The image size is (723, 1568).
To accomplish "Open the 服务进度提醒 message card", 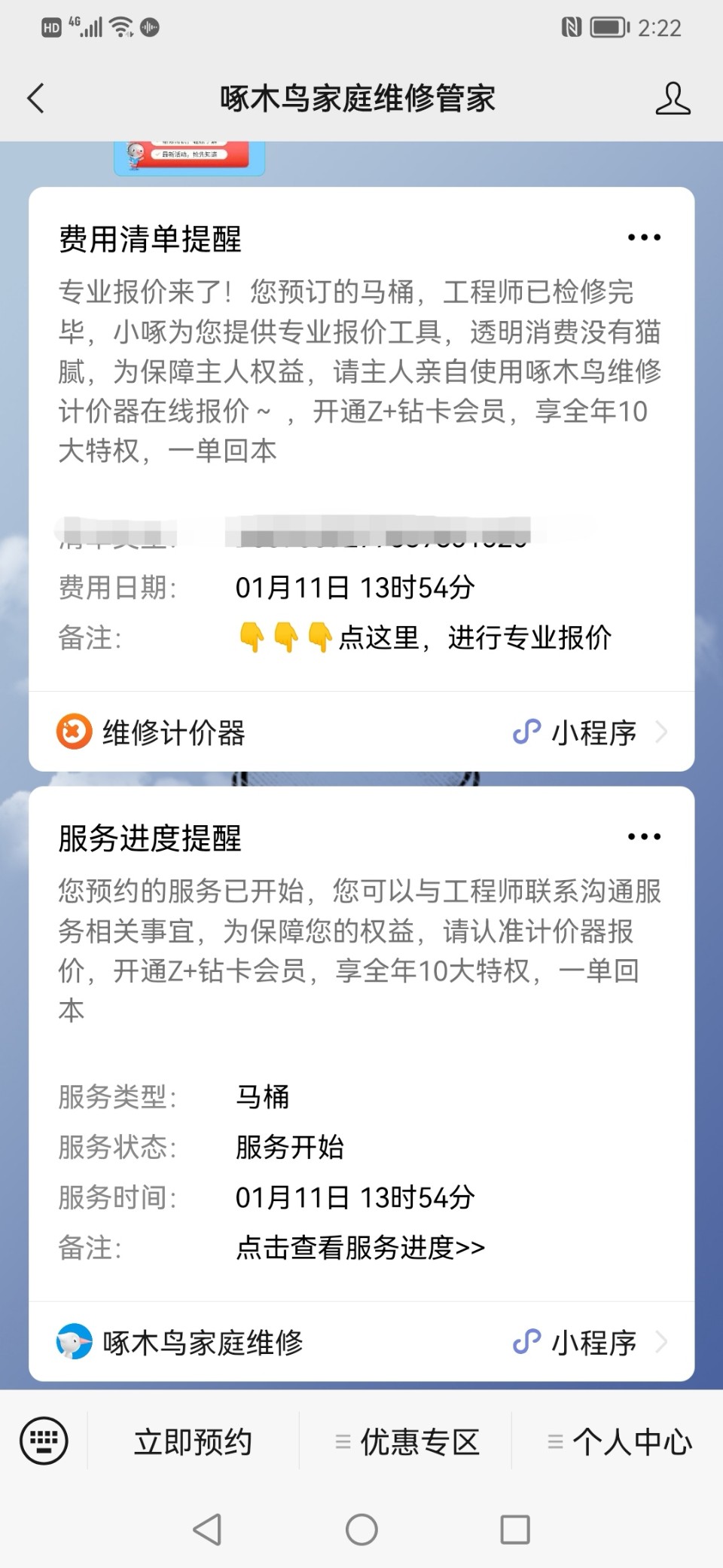I will tap(360, 1055).
